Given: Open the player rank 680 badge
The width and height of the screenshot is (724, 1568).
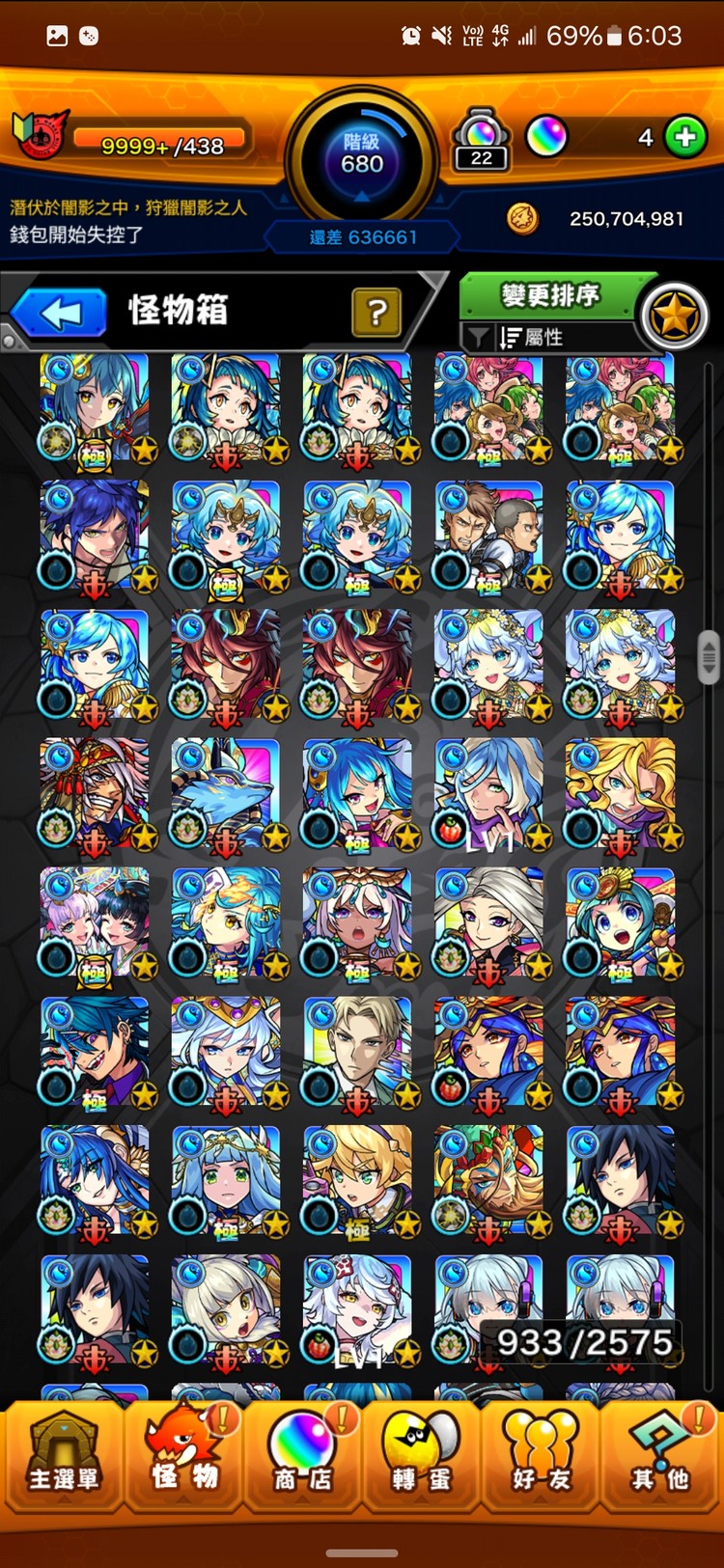Looking at the screenshot, I should pyautogui.click(x=362, y=154).
